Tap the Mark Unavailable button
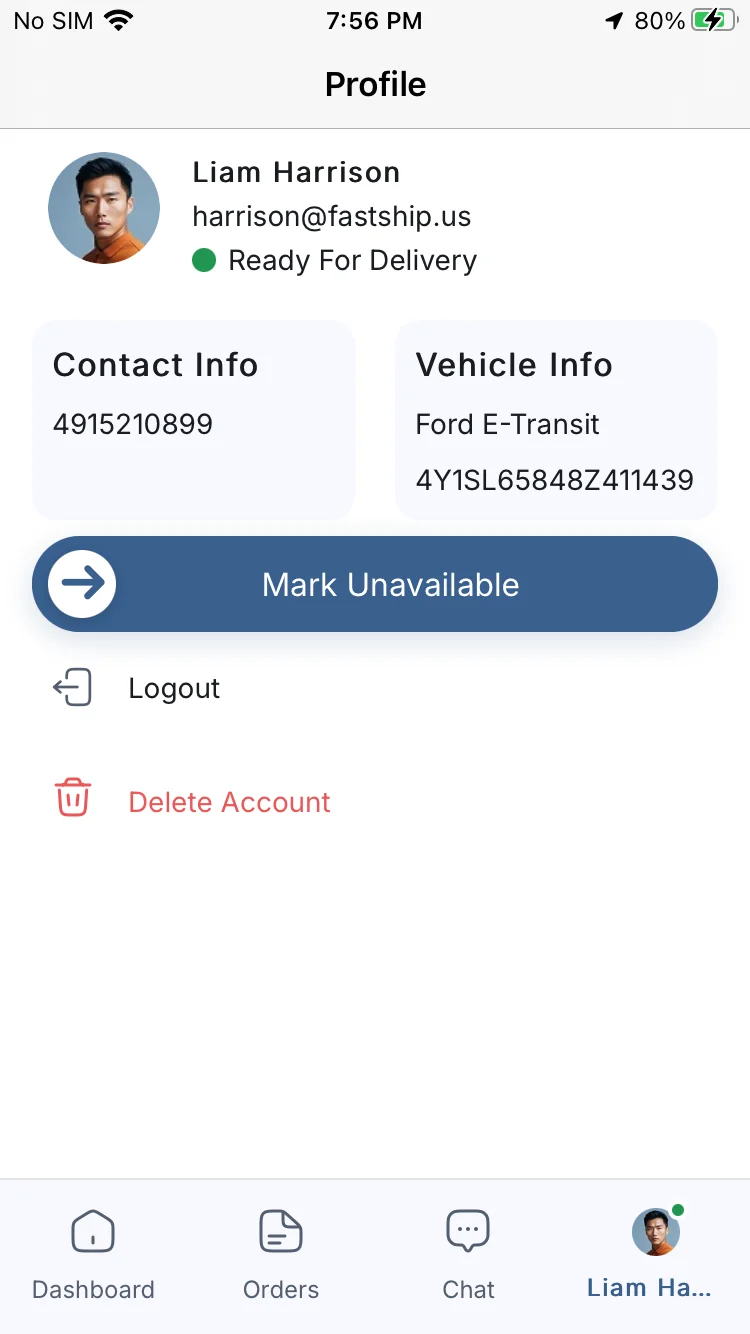Image resolution: width=750 pixels, height=1334 pixels. click(x=375, y=584)
